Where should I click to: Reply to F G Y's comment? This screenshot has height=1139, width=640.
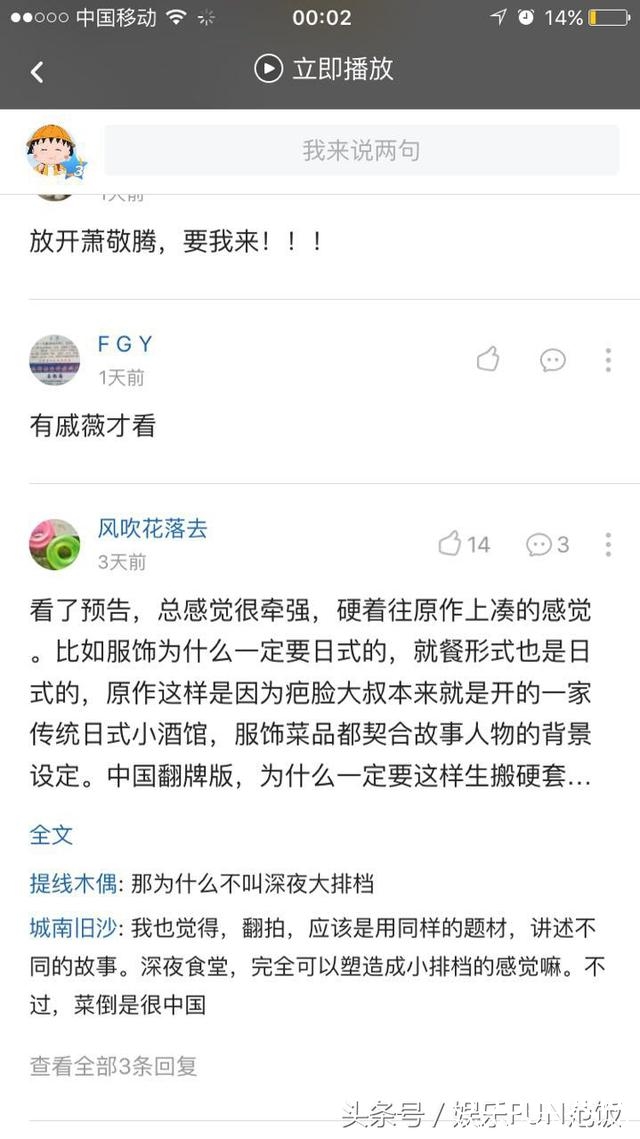point(552,360)
